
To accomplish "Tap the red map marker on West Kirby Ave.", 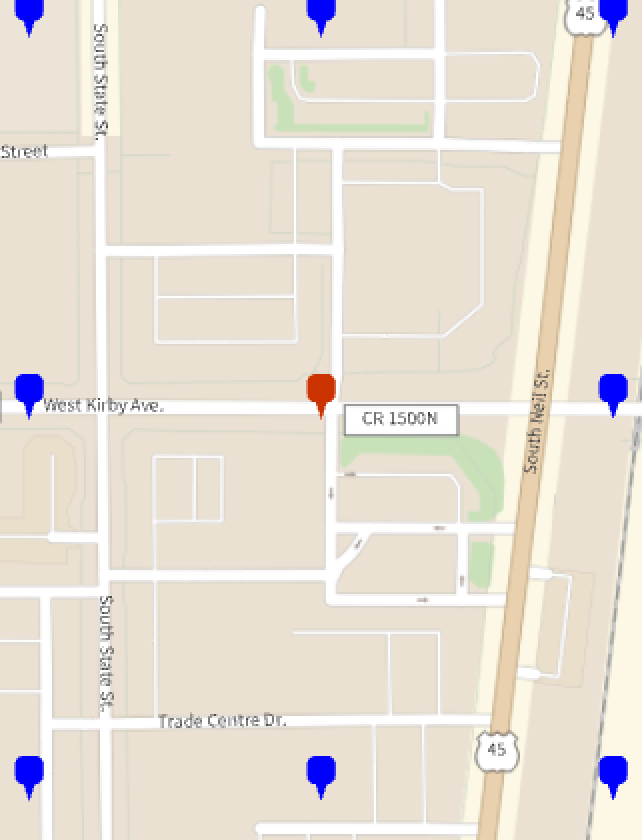I will pos(321,392).
